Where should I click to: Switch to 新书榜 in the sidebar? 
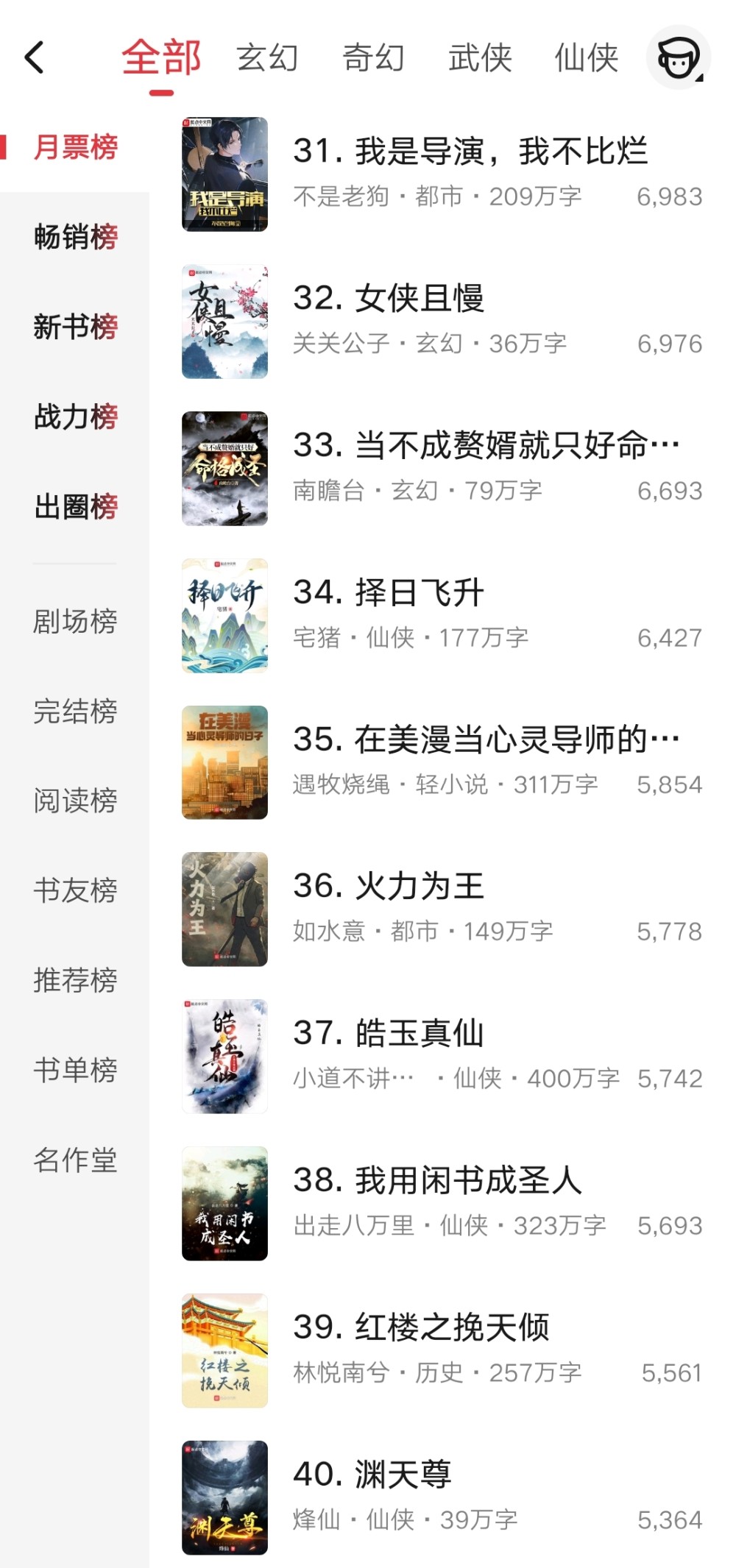coord(75,327)
